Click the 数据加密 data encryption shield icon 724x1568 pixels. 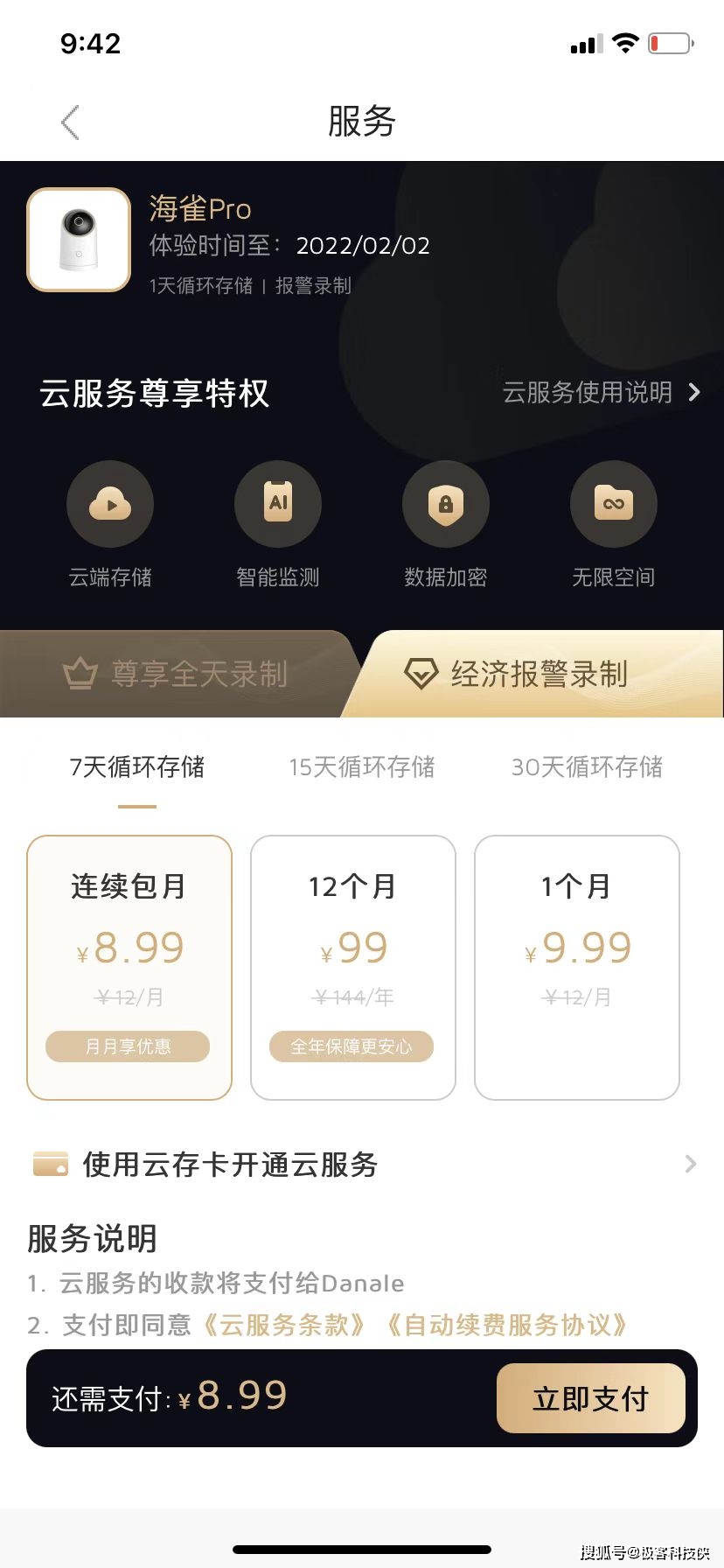(445, 503)
